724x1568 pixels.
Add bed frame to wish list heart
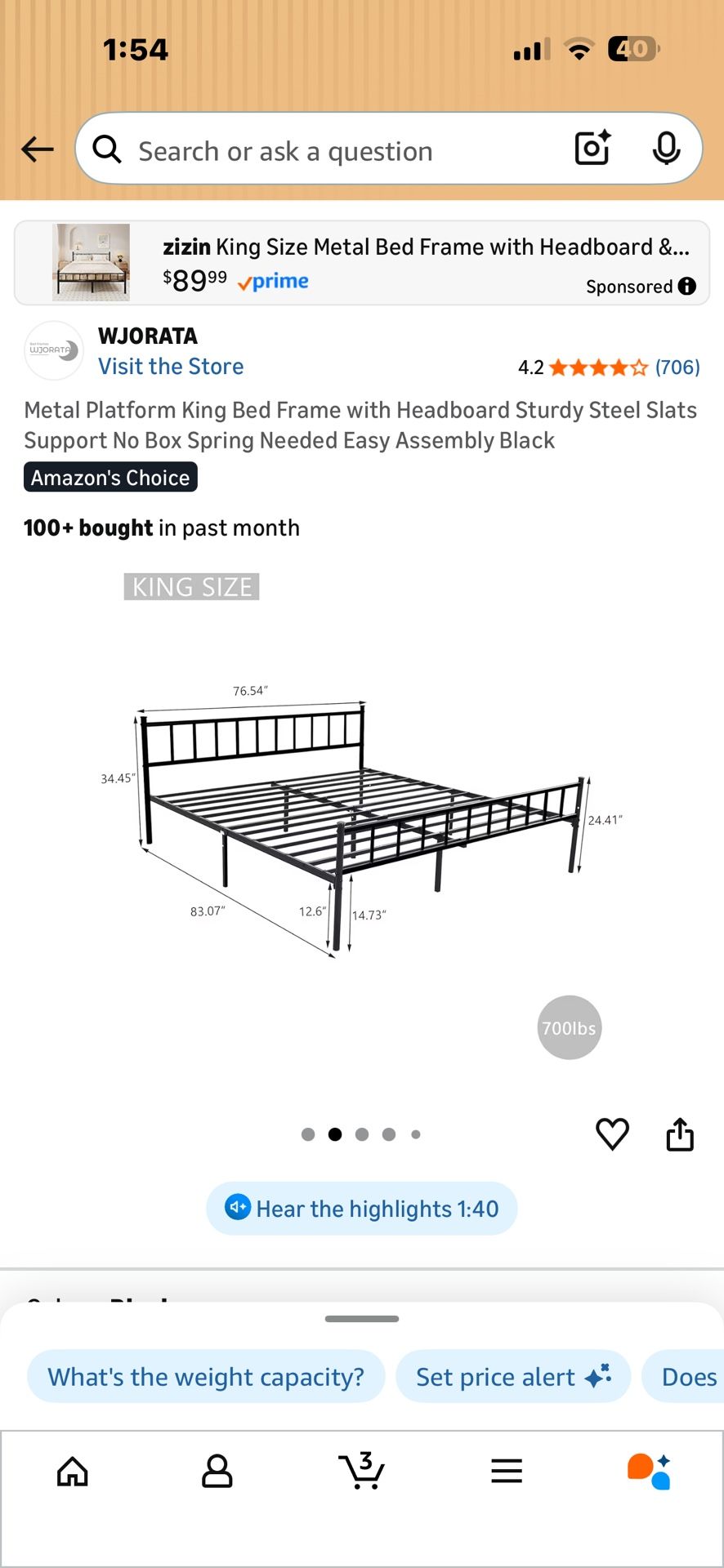612,1134
